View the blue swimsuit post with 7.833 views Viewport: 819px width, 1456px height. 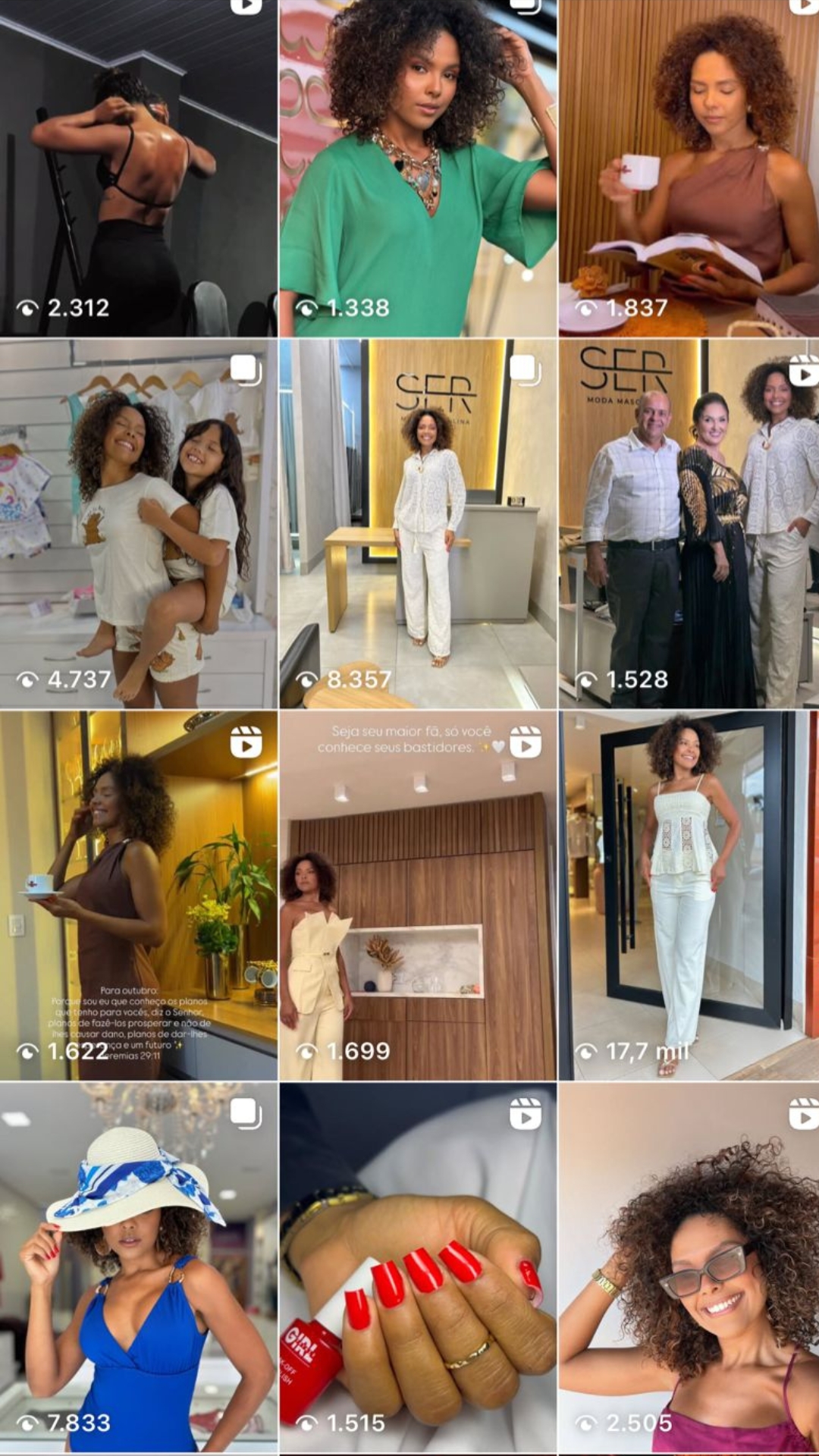[138, 1266]
